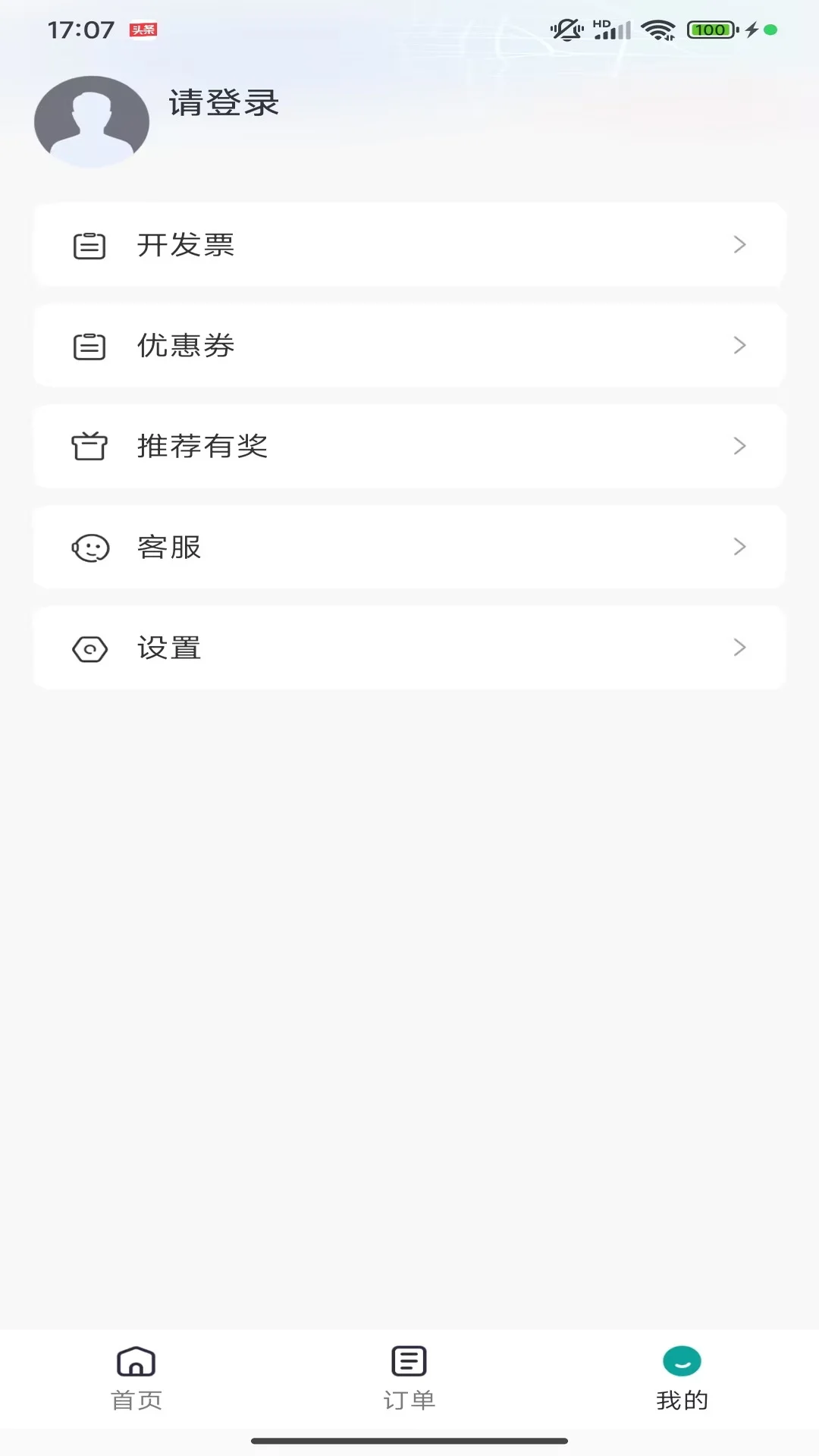Viewport: 819px width, 1456px height.
Task: Switch to the 首页 tab
Action: pyautogui.click(x=136, y=1380)
